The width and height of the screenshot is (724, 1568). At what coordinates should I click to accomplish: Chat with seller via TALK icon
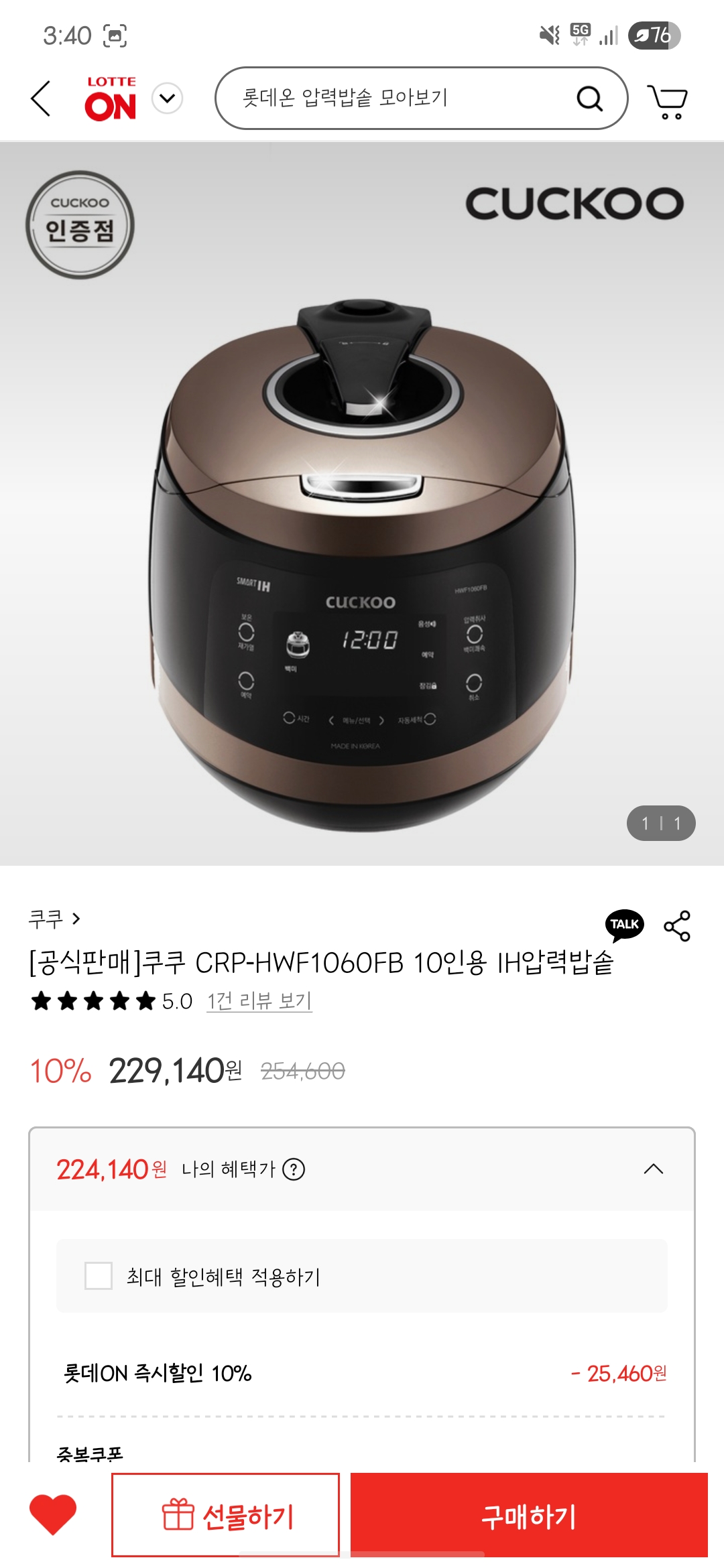(624, 925)
